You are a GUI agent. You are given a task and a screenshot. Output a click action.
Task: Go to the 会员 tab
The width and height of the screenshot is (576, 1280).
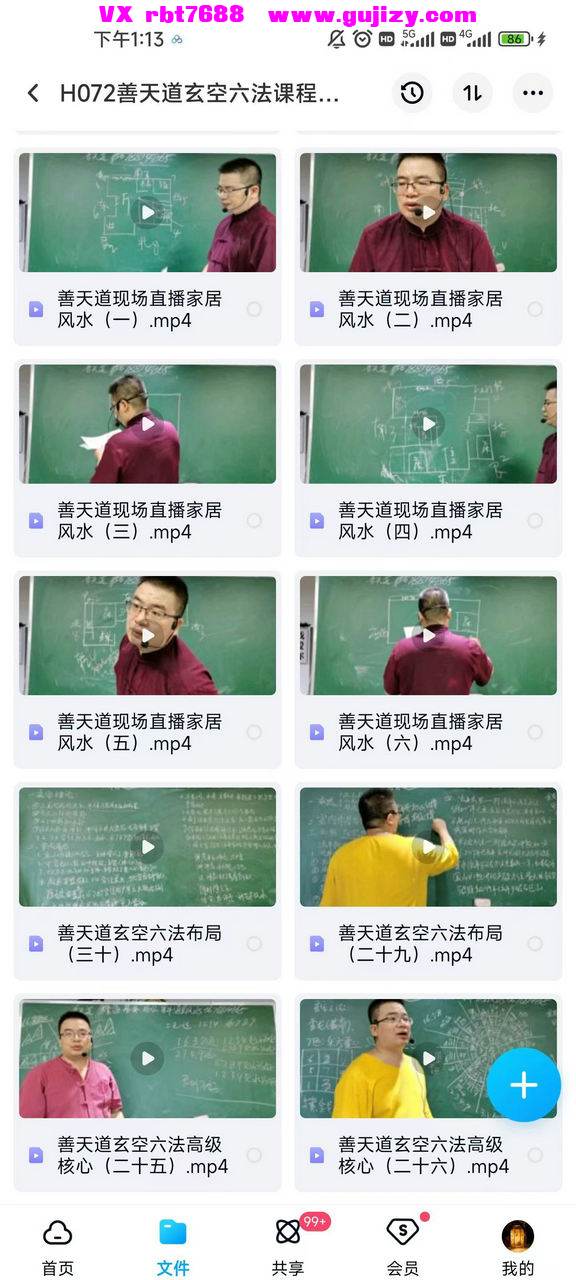pyautogui.click(x=403, y=1246)
